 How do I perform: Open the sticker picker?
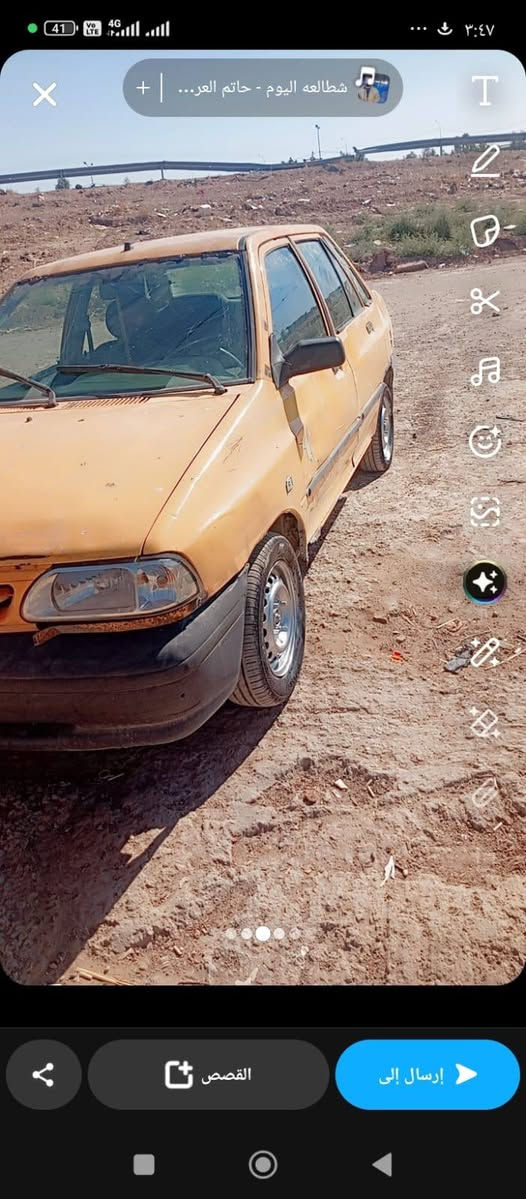click(485, 231)
